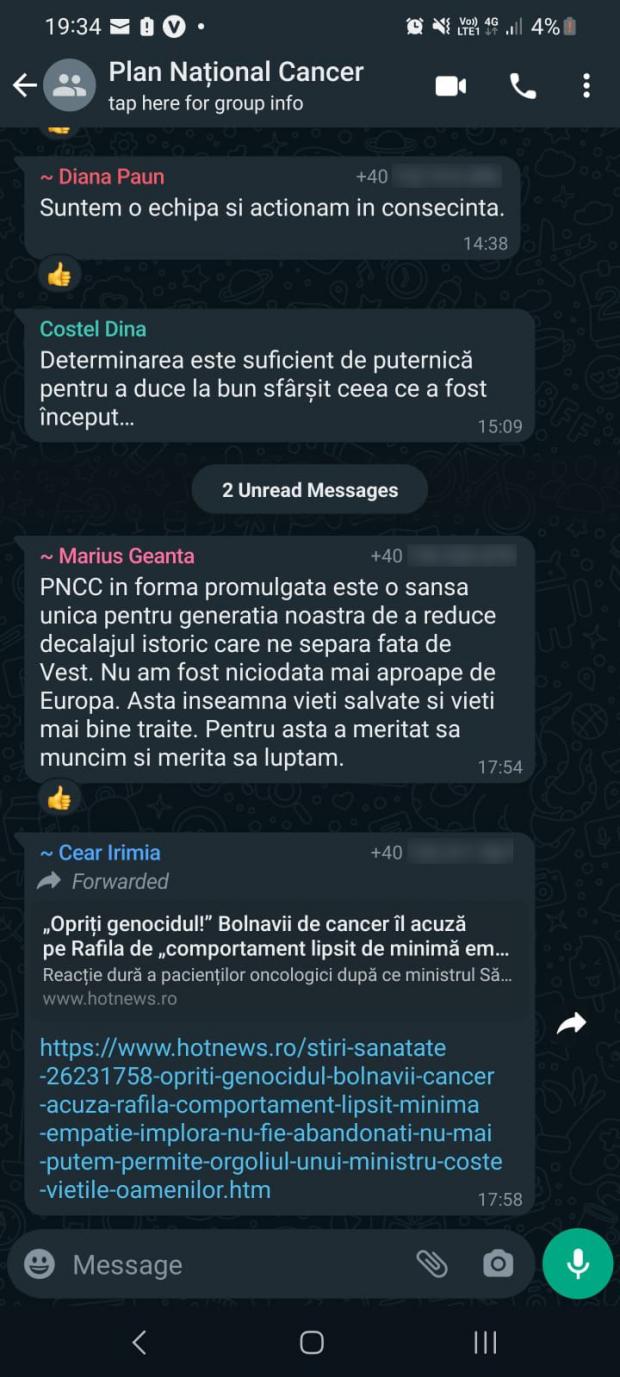
Task: Tap the system home button
Action: point(311,1342)
